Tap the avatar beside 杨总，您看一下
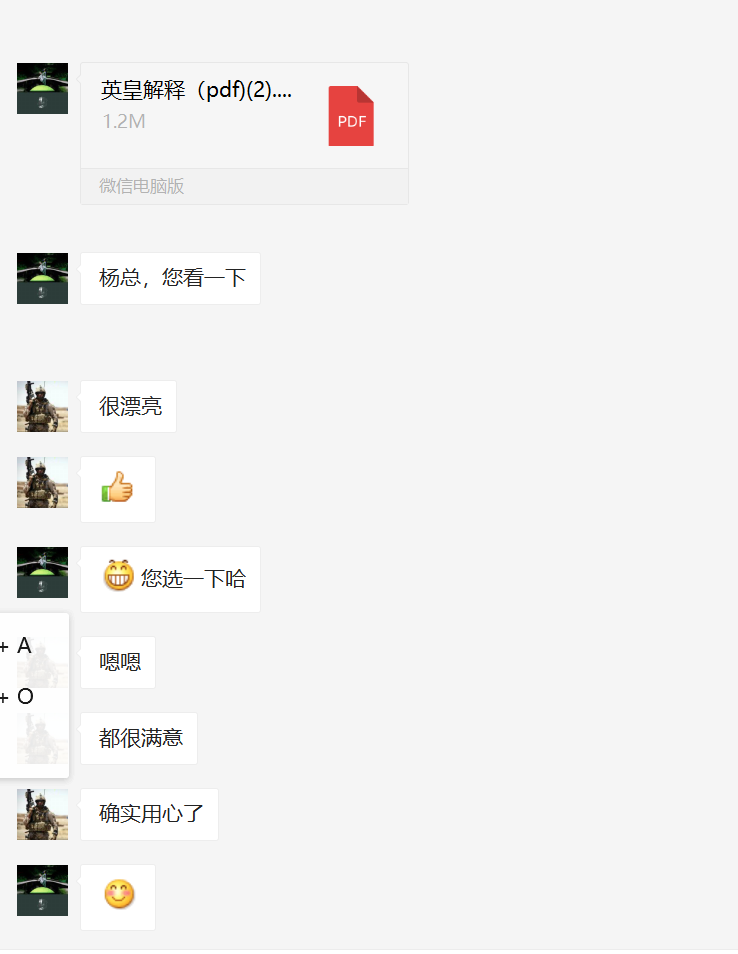 (42, 278)
